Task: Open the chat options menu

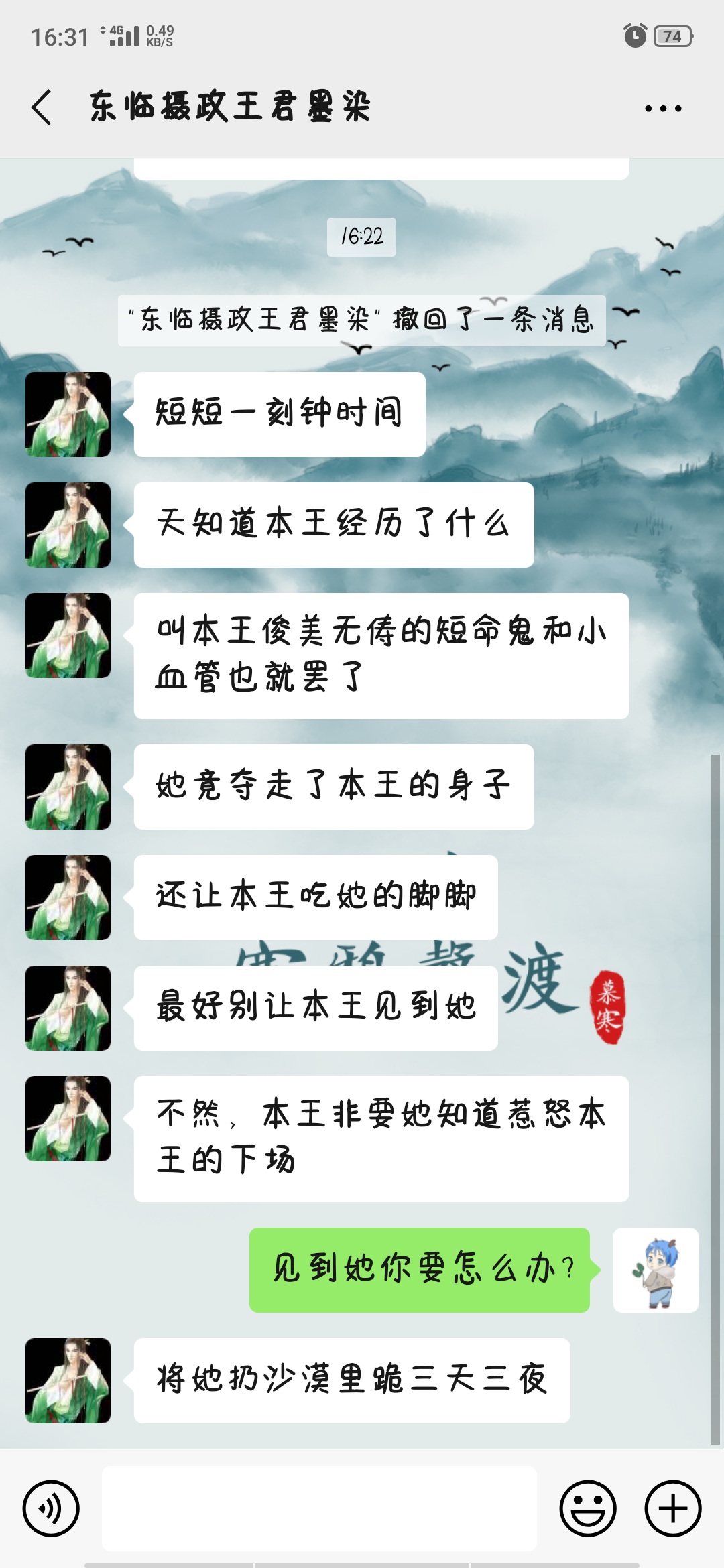Action: [x=662, y=108]
